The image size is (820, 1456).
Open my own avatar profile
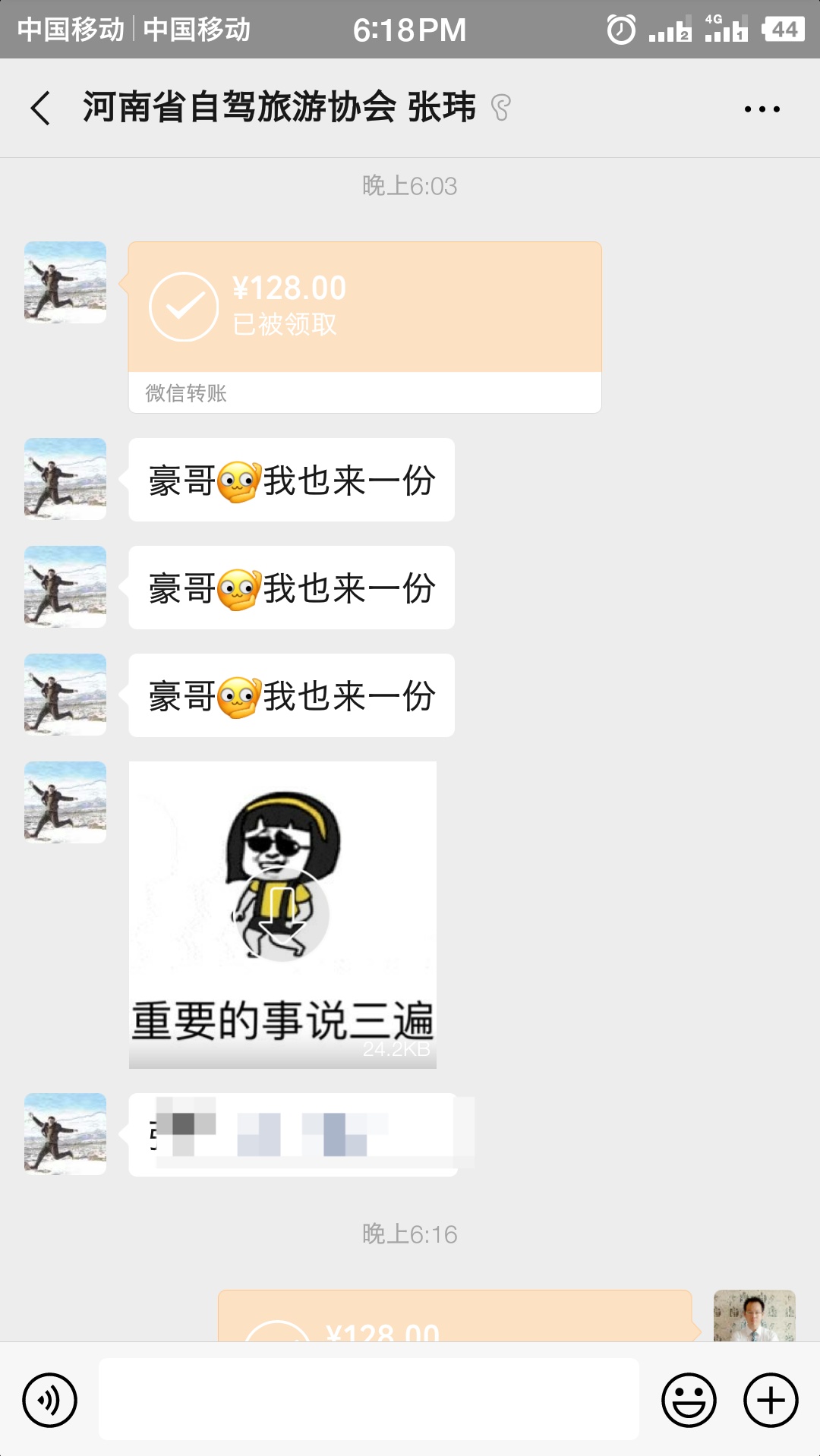point(754,1316)
